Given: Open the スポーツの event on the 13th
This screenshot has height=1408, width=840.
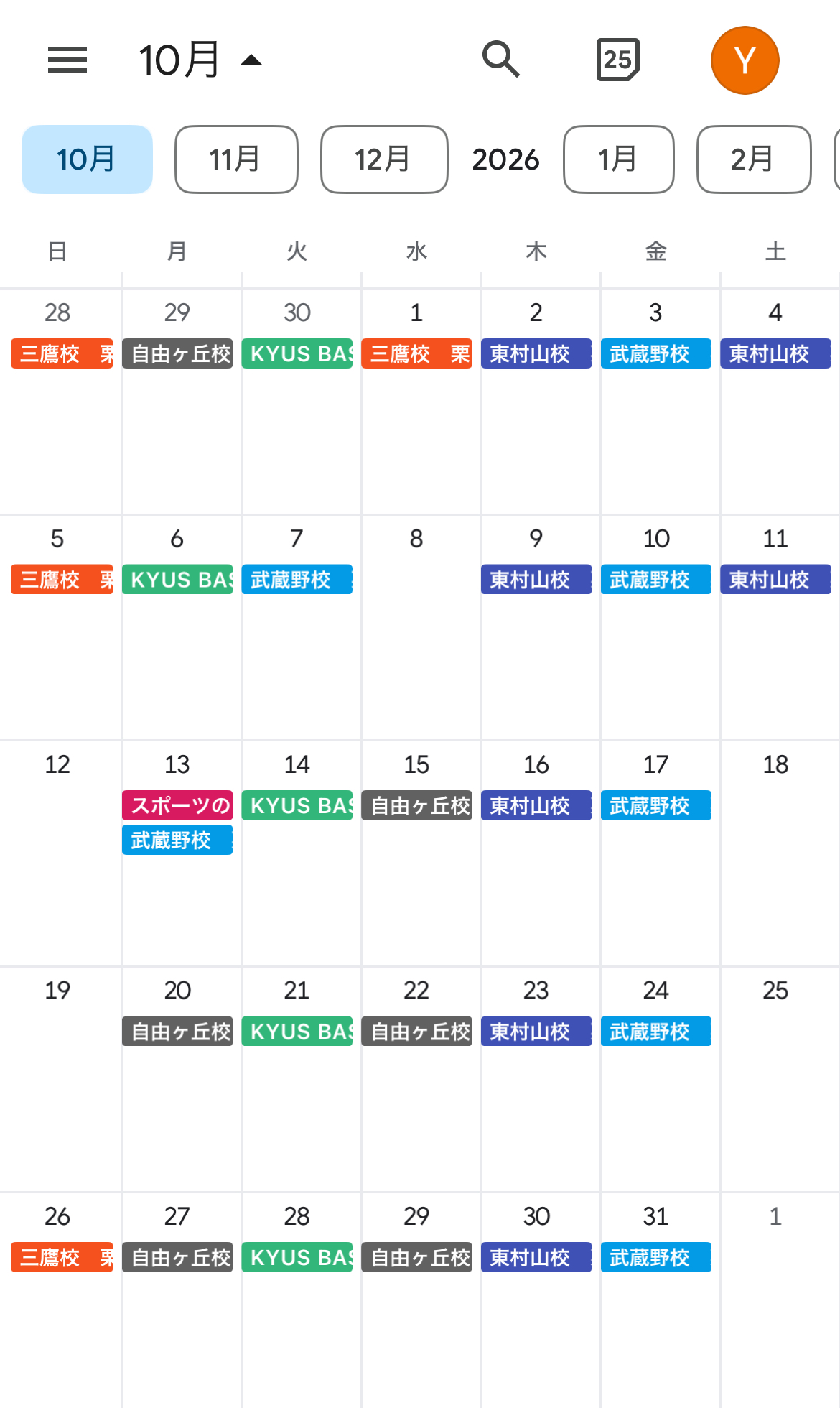Looking at the screenshot, I should (x=177, y=805).
